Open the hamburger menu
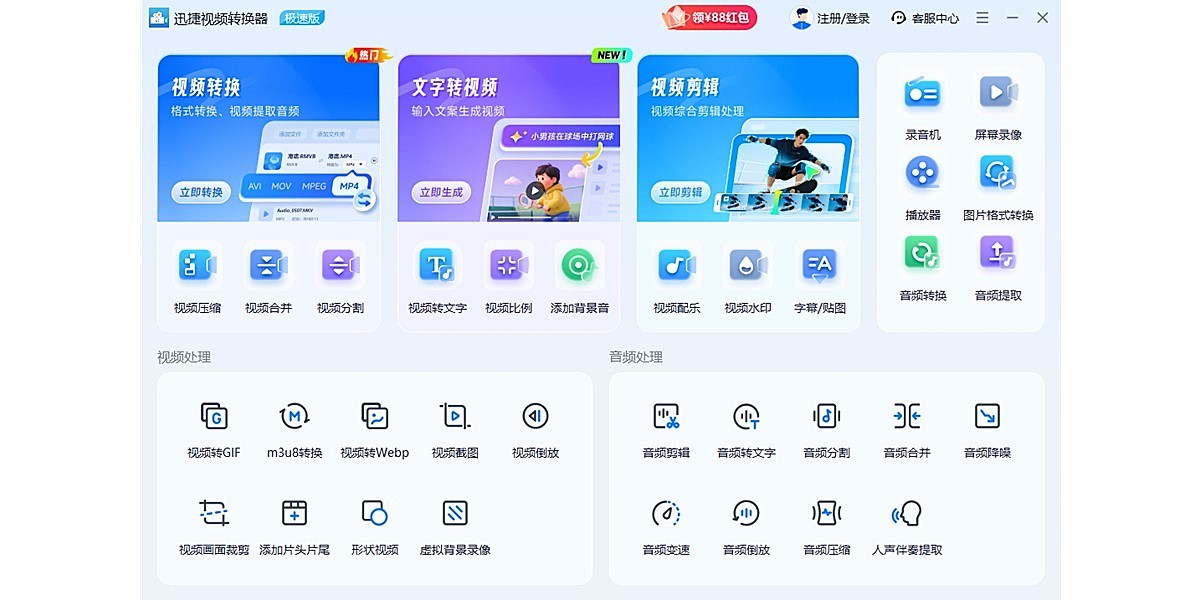 (x=983, y=18)
